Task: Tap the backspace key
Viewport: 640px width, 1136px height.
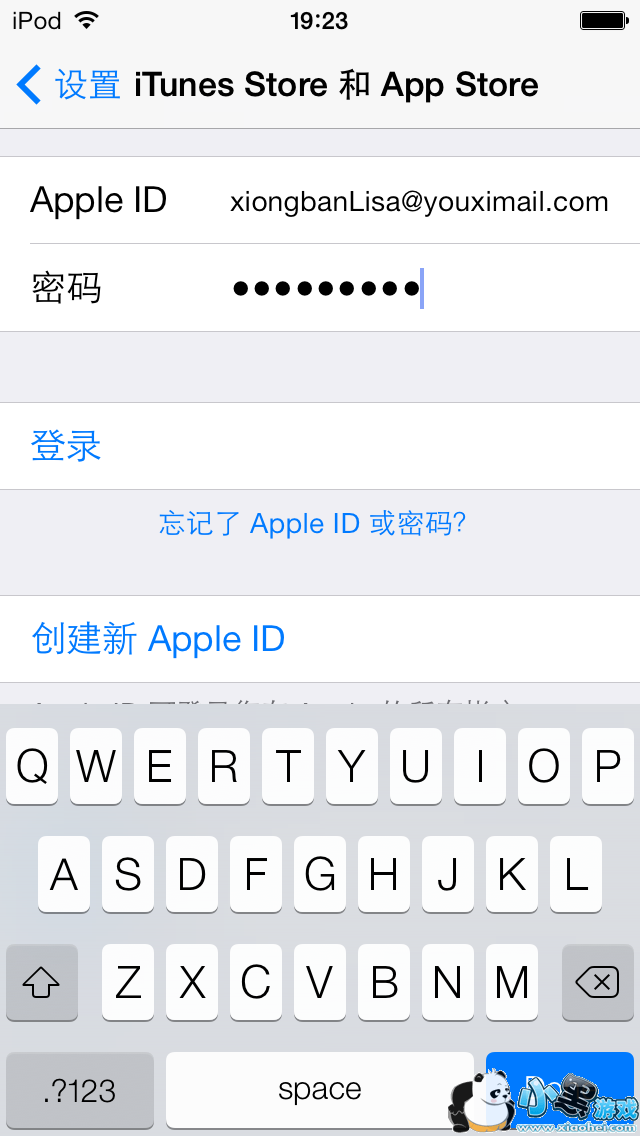Action: pyautogui.click(x=598, y=982)
